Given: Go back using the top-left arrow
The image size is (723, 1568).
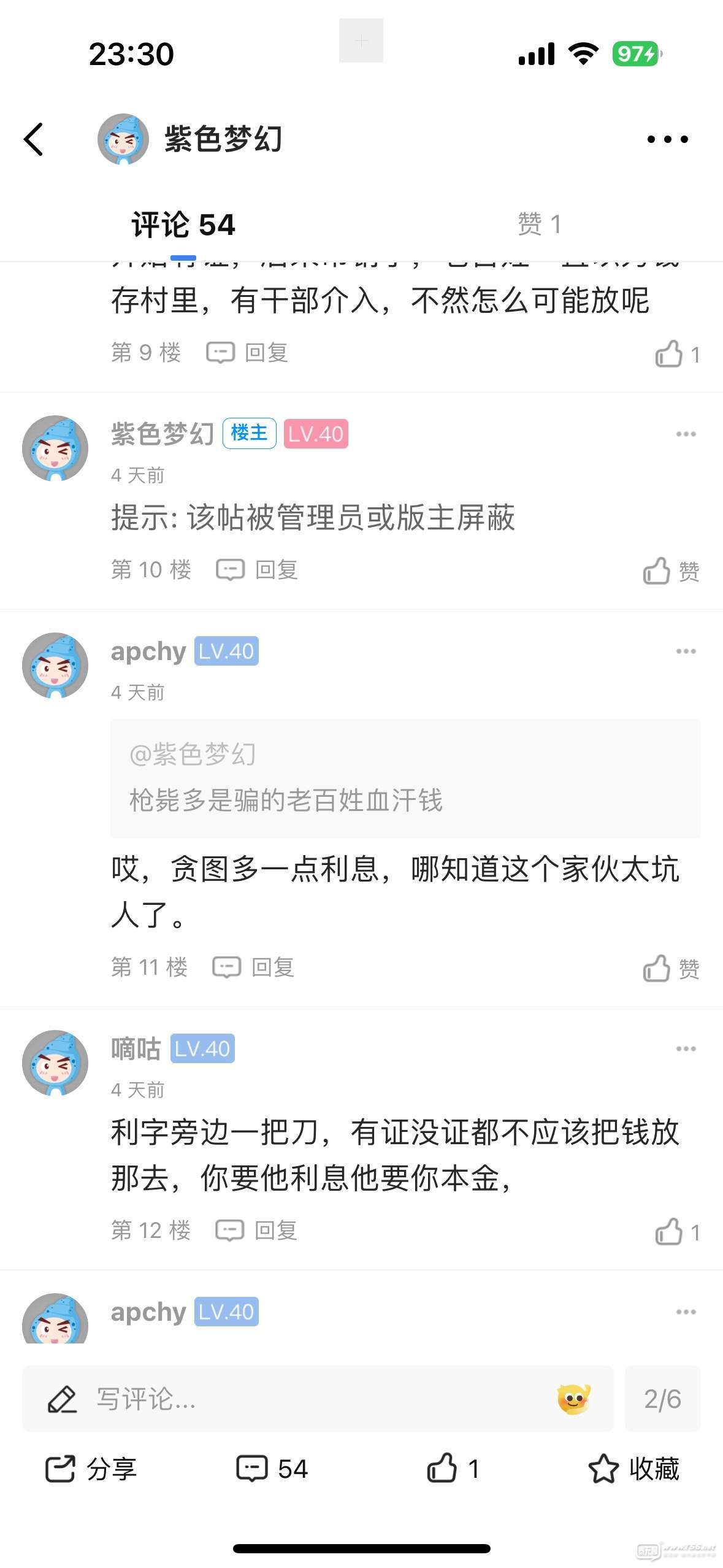Looking at the screenshot, I should 34,139.
